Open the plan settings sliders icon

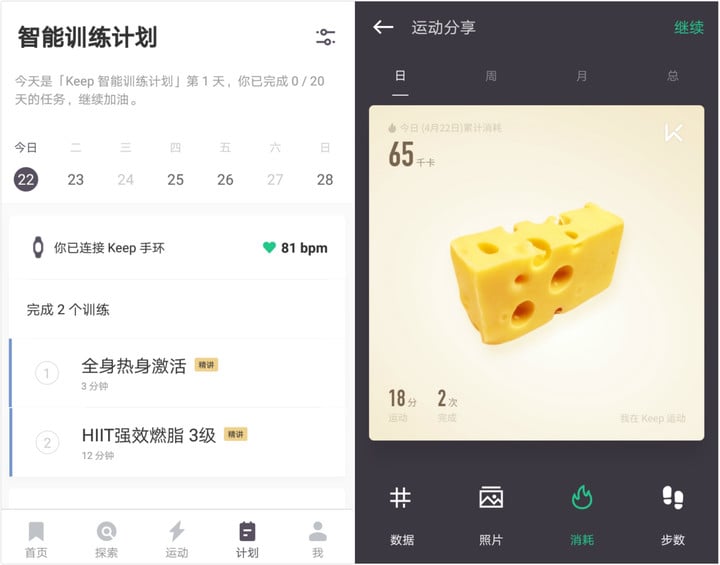coord(325,38)
